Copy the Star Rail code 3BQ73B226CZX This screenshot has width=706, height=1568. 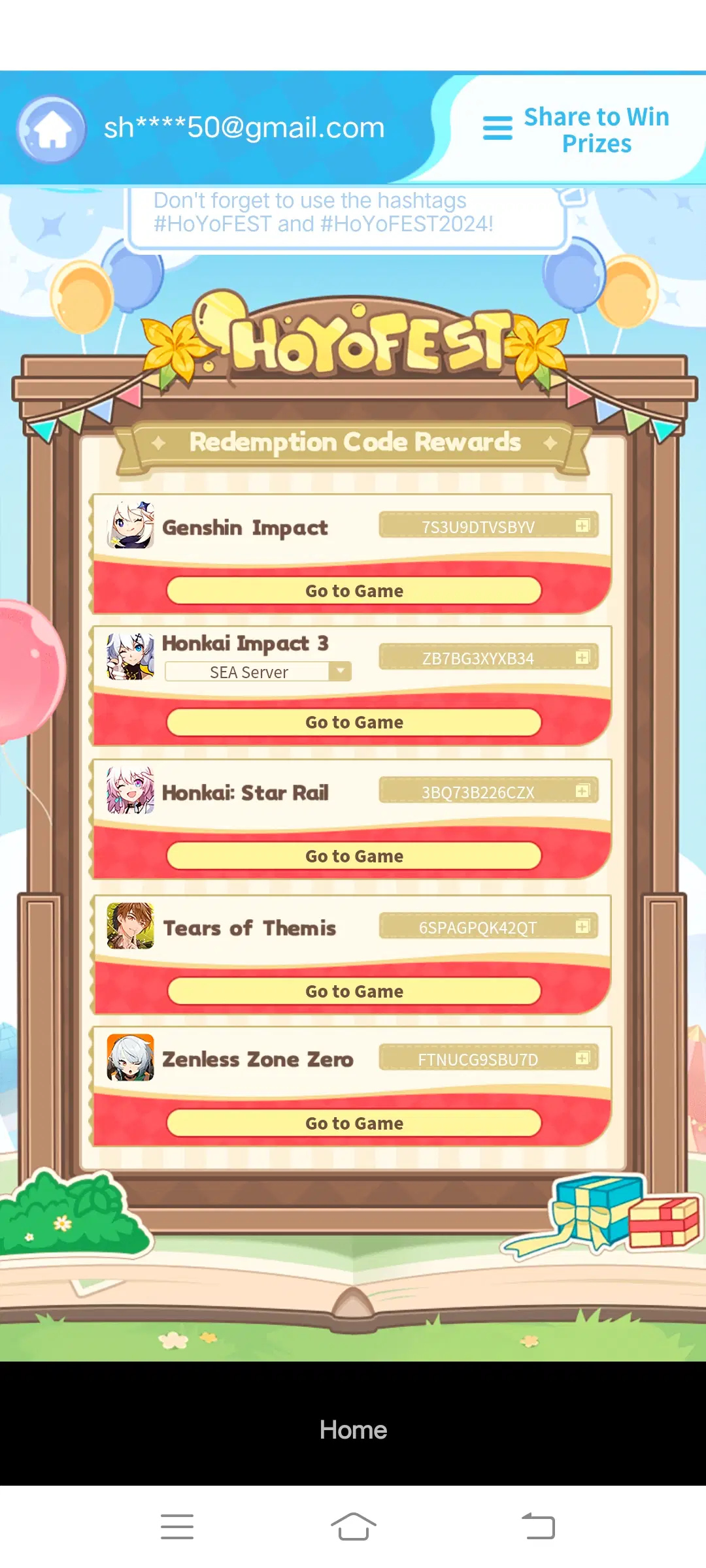[583, 791]
